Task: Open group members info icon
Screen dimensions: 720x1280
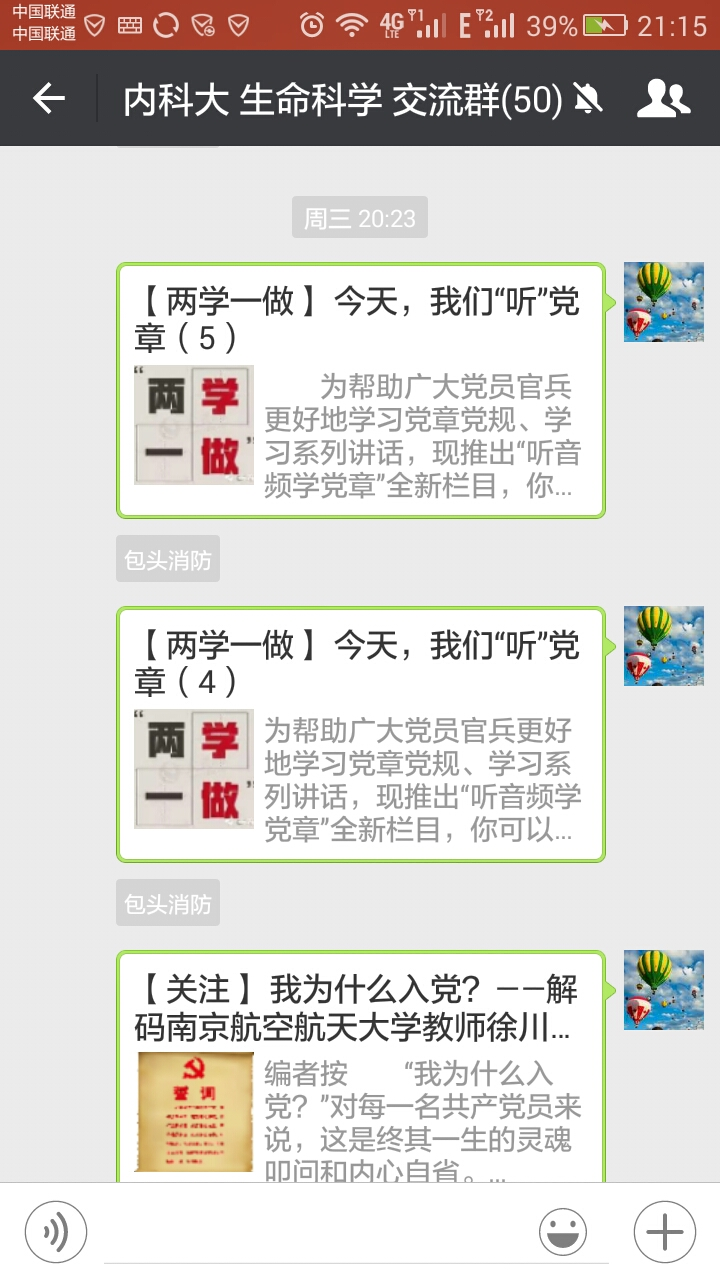Action: 663,98
